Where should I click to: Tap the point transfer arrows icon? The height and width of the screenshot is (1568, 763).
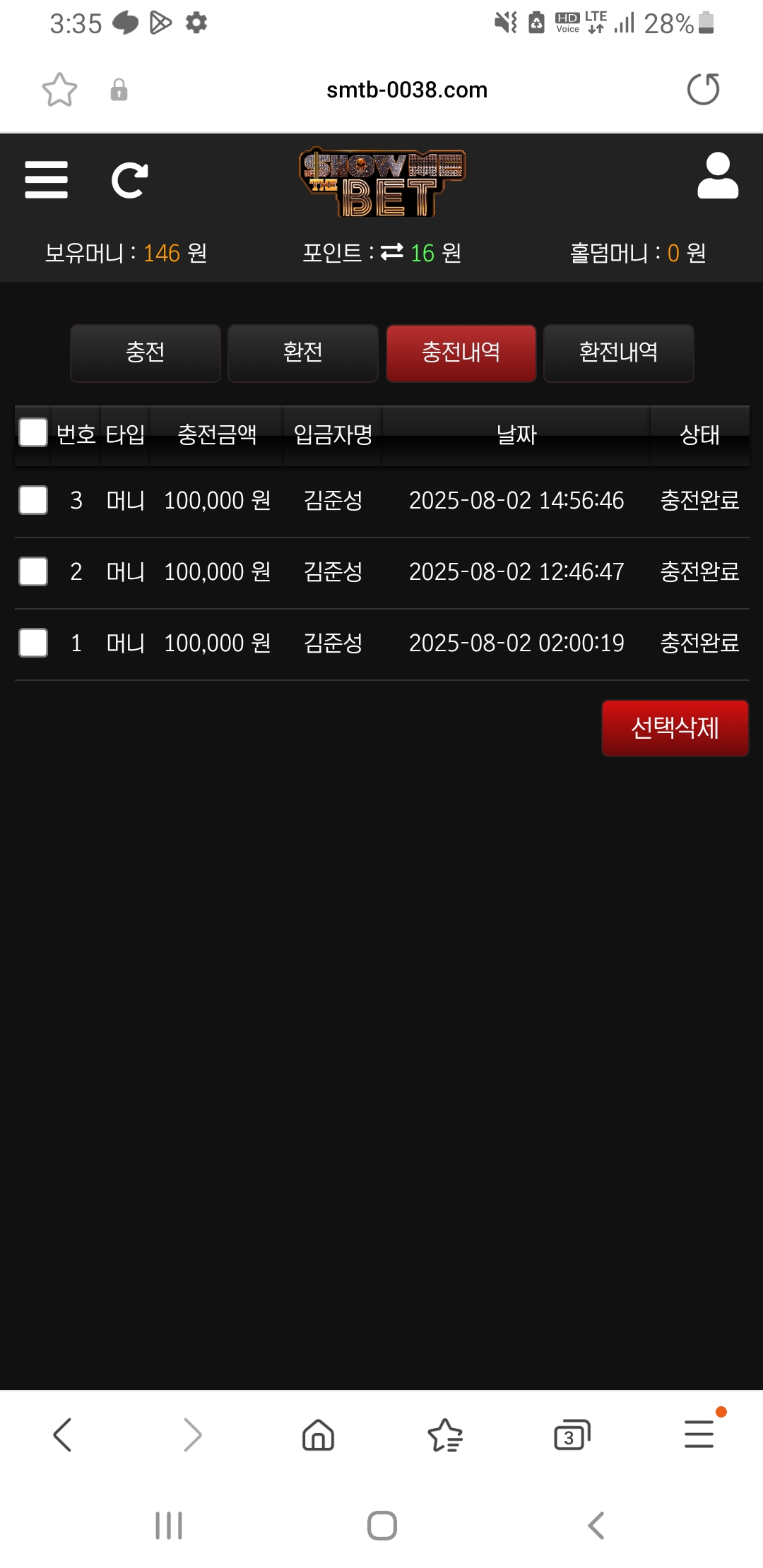pyautogui.click(x=391, y=251)
